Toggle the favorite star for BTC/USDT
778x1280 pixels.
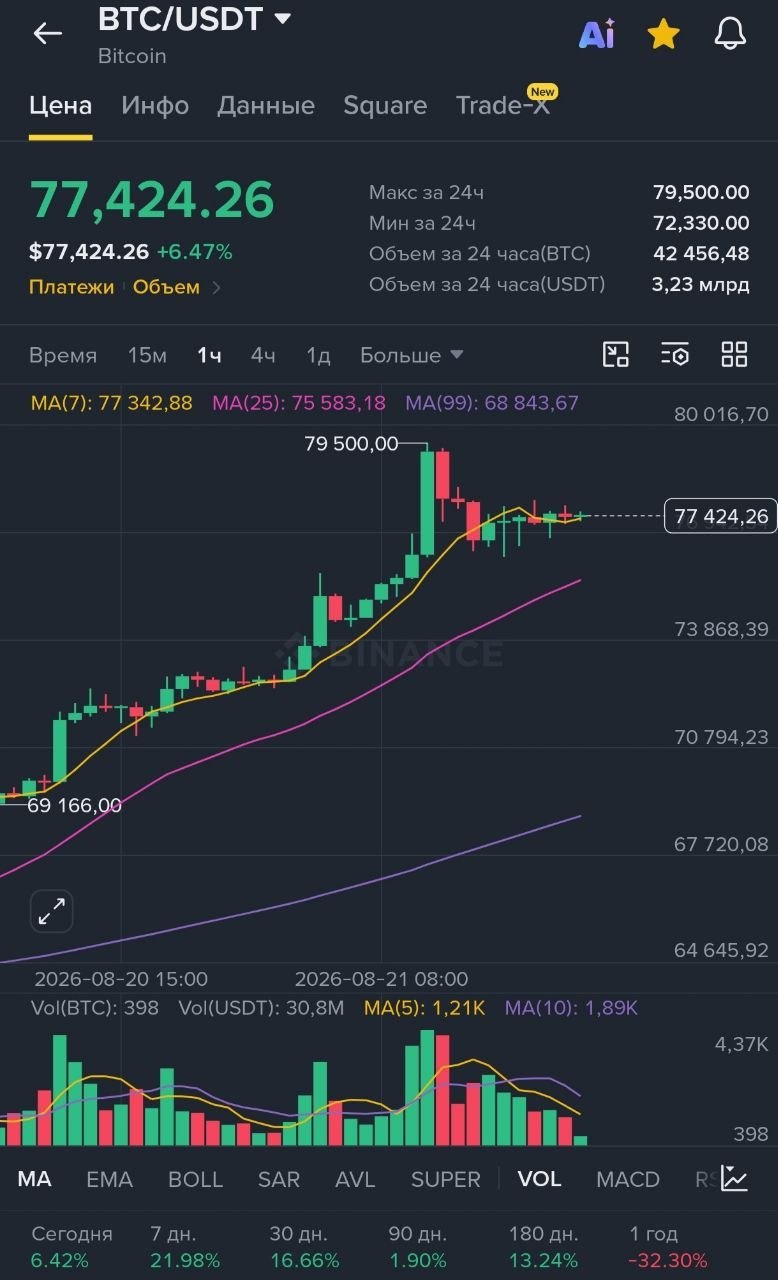point(663,34)
